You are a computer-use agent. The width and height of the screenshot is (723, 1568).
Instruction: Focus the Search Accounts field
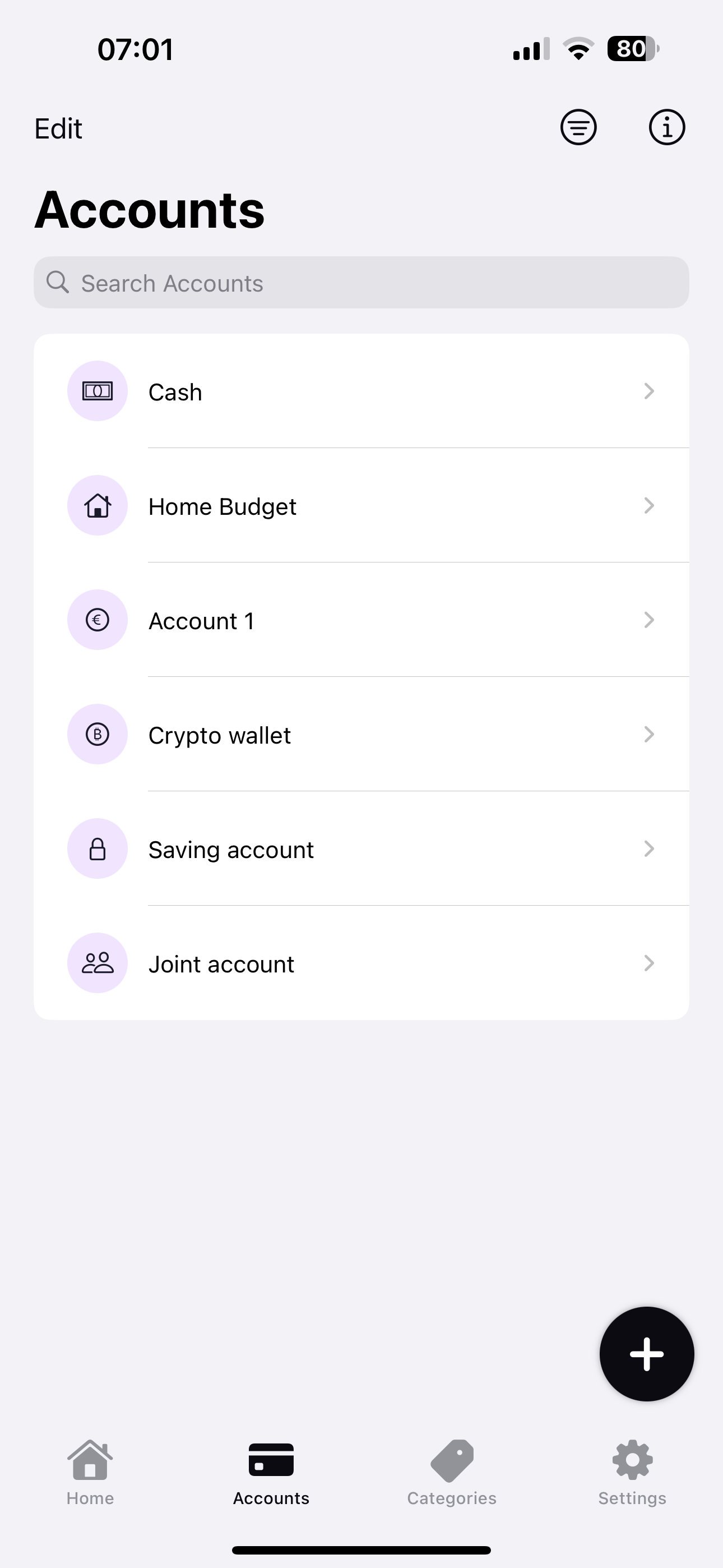pos(361,283)
